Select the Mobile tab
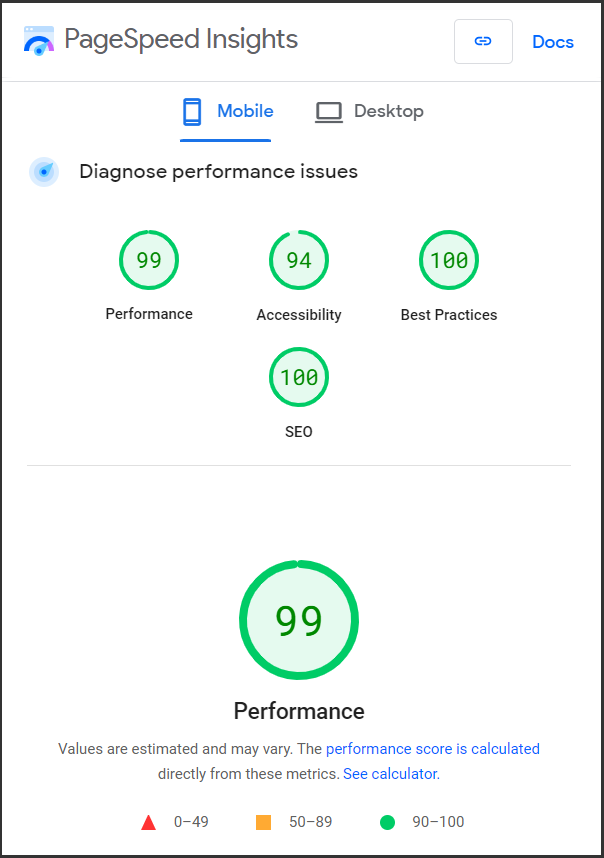The image size is (604, 858). (227, 112)
